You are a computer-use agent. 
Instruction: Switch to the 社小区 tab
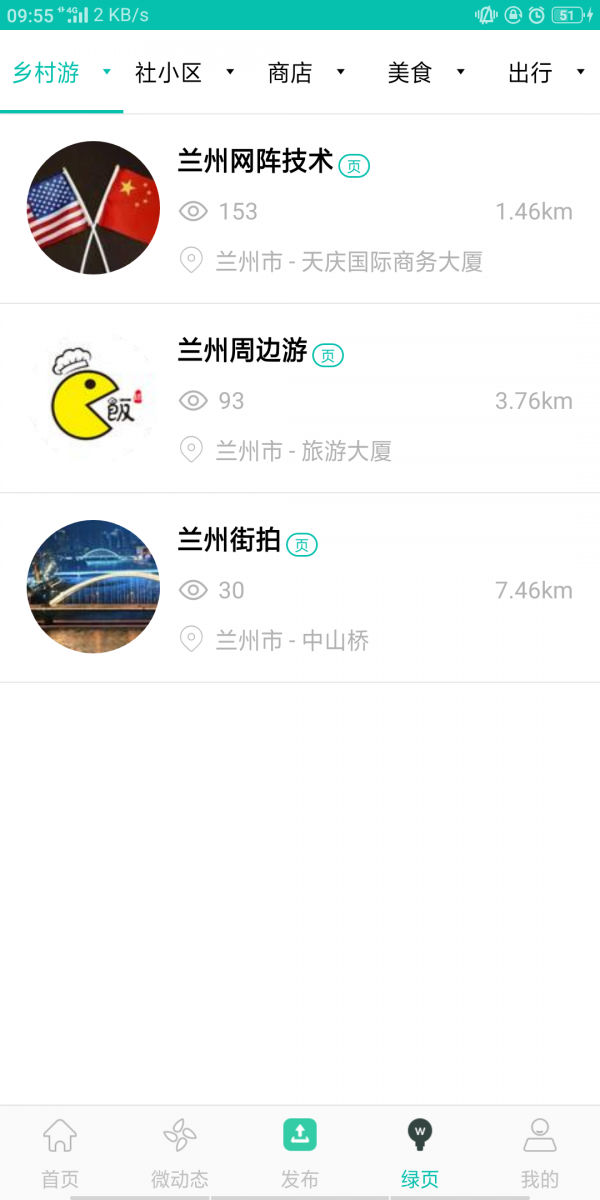183,73
